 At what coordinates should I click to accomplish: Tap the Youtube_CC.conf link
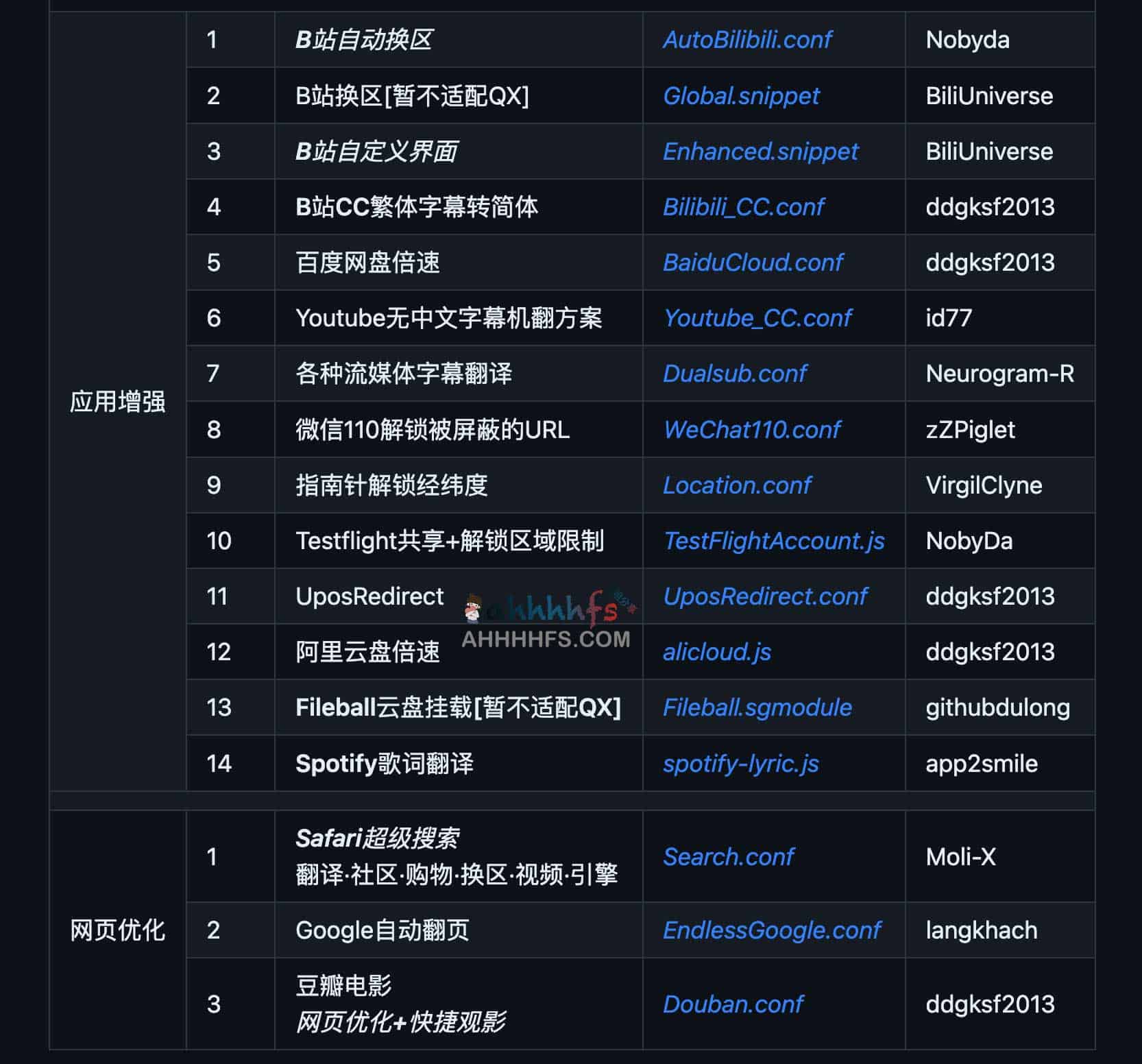(x=757, y=317)
